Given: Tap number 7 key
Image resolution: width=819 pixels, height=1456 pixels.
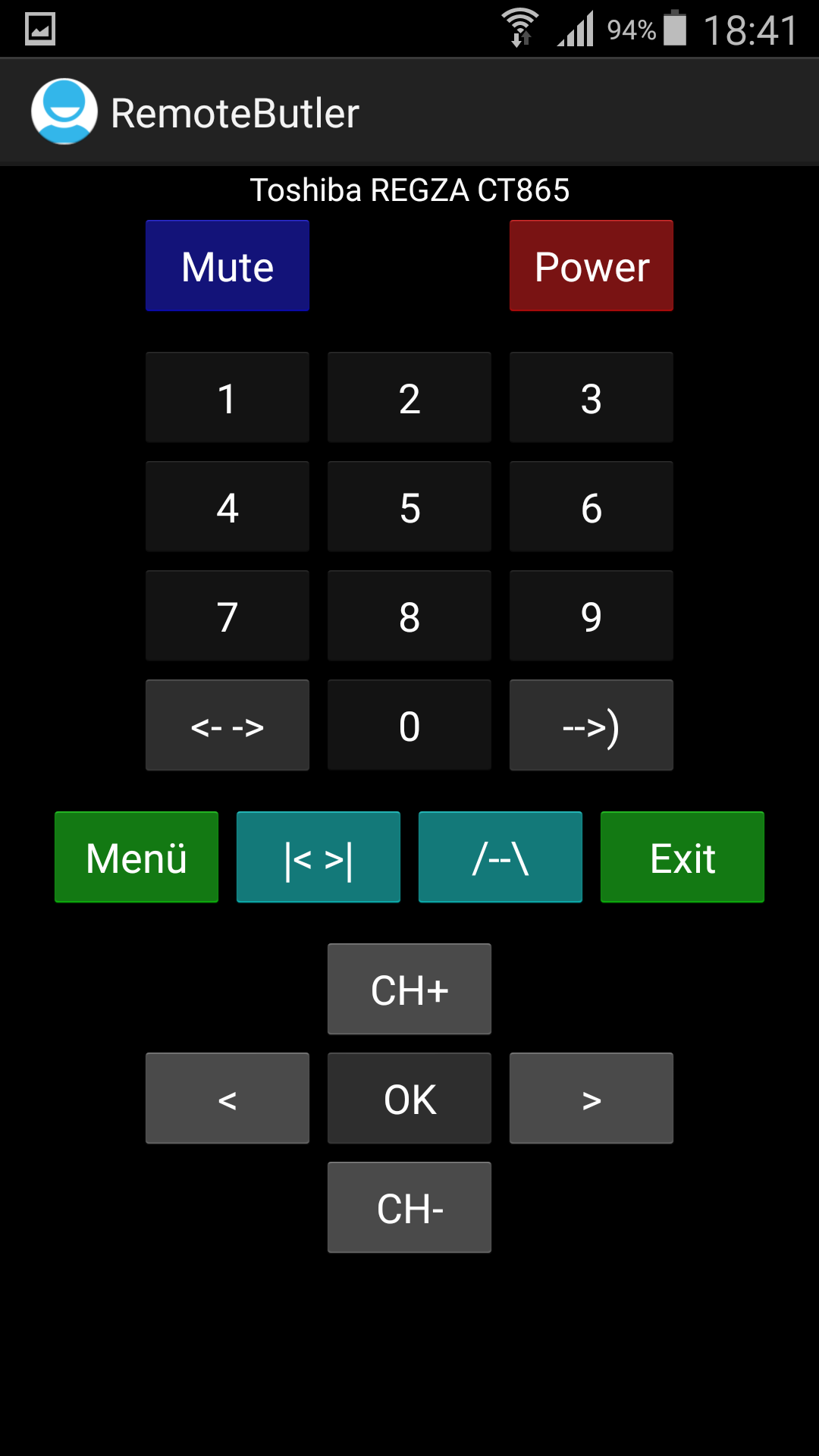Looking at the screenshot, I should [227, 616].
